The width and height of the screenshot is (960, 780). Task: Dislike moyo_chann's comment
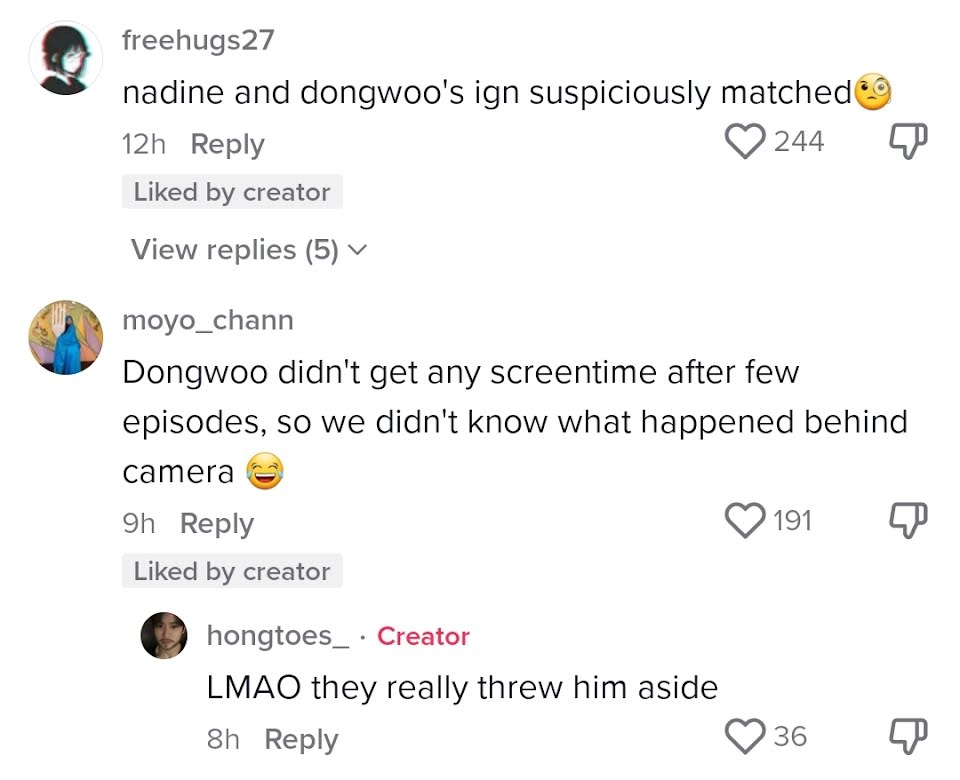pos(908,520)
